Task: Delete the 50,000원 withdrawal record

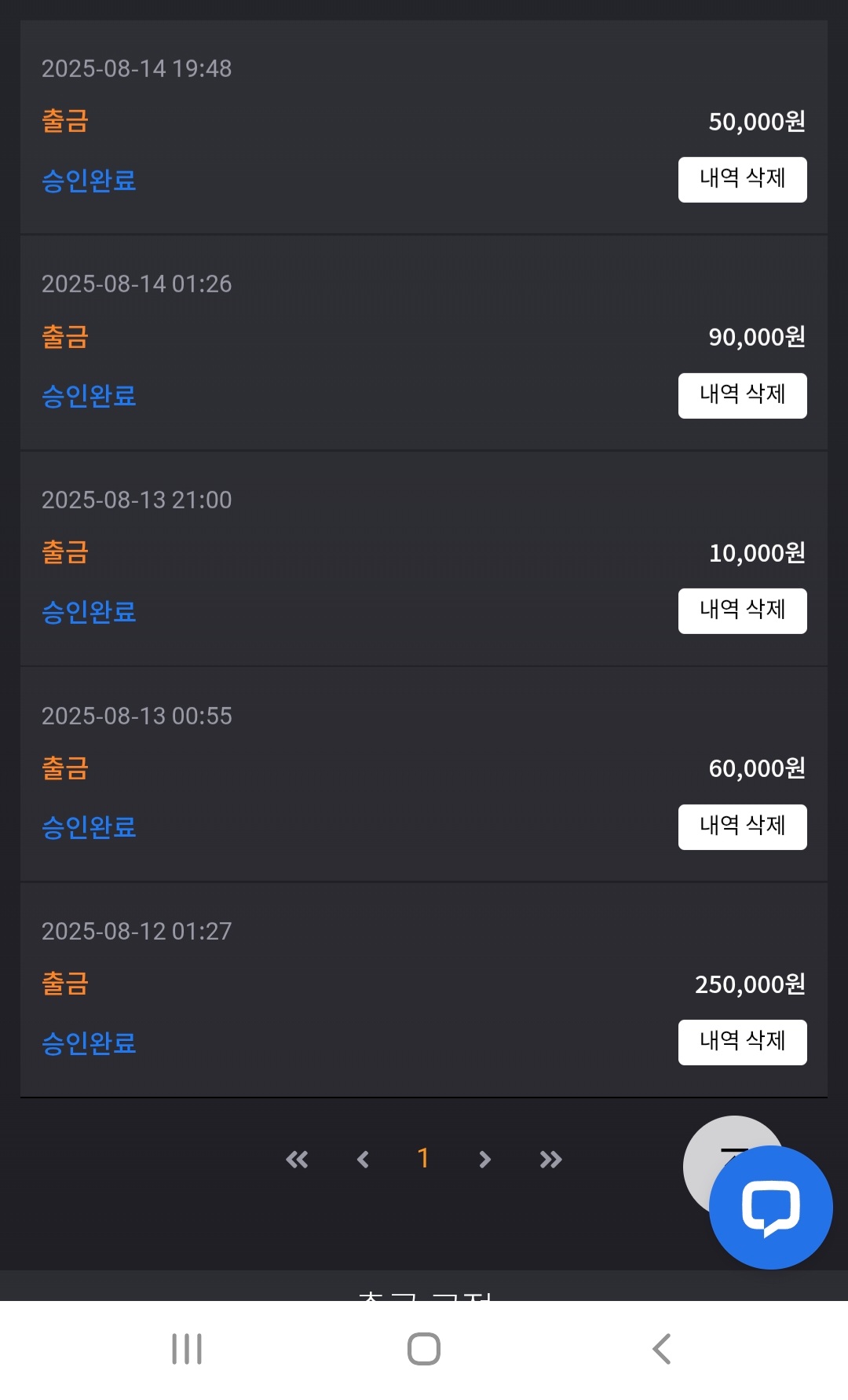Action: [x=742, y=180]
